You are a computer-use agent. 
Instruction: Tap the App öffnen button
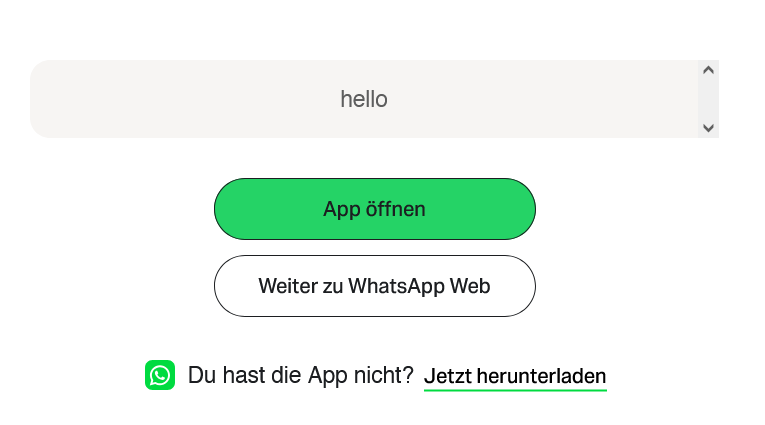pyautogui.click(x=374, y=209)
